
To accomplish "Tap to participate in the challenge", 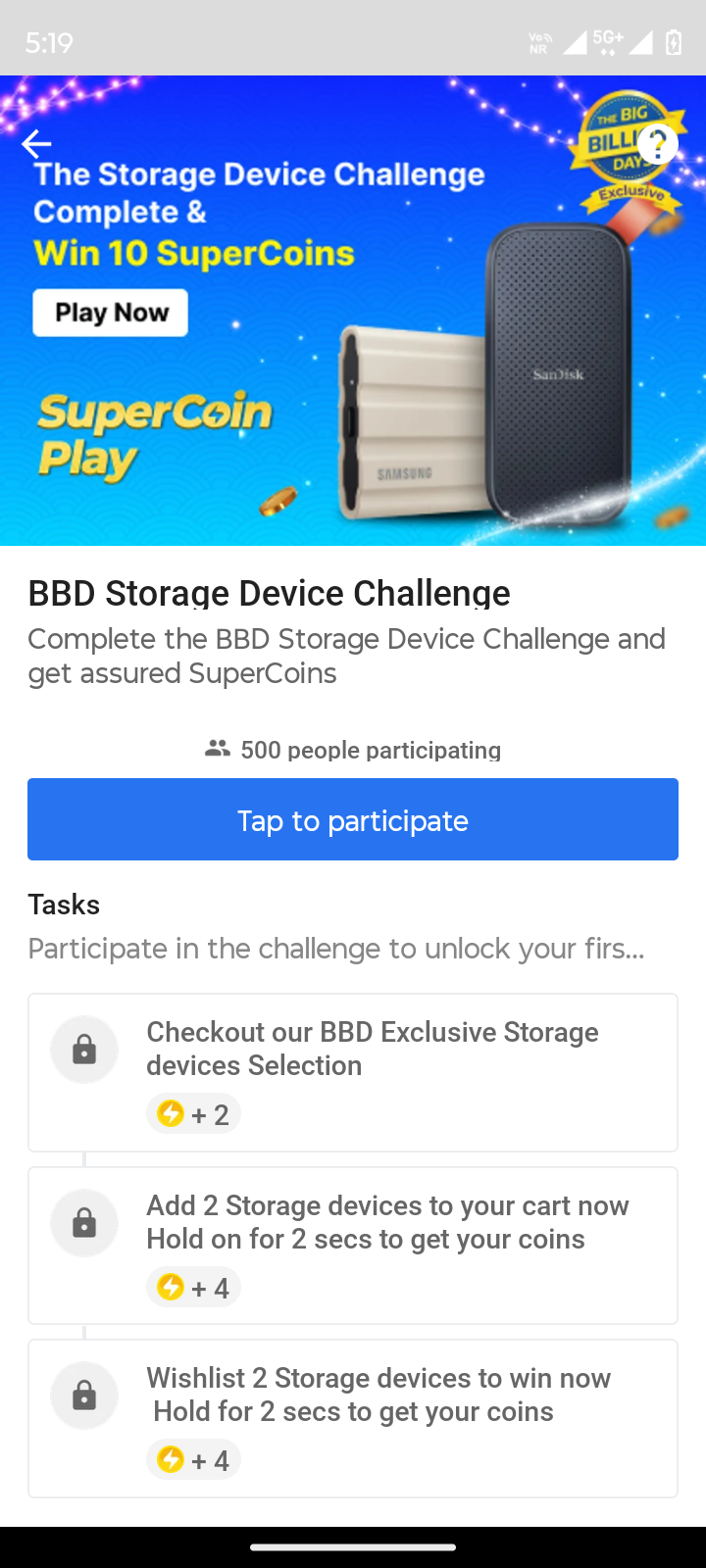I will coord(353,819).
